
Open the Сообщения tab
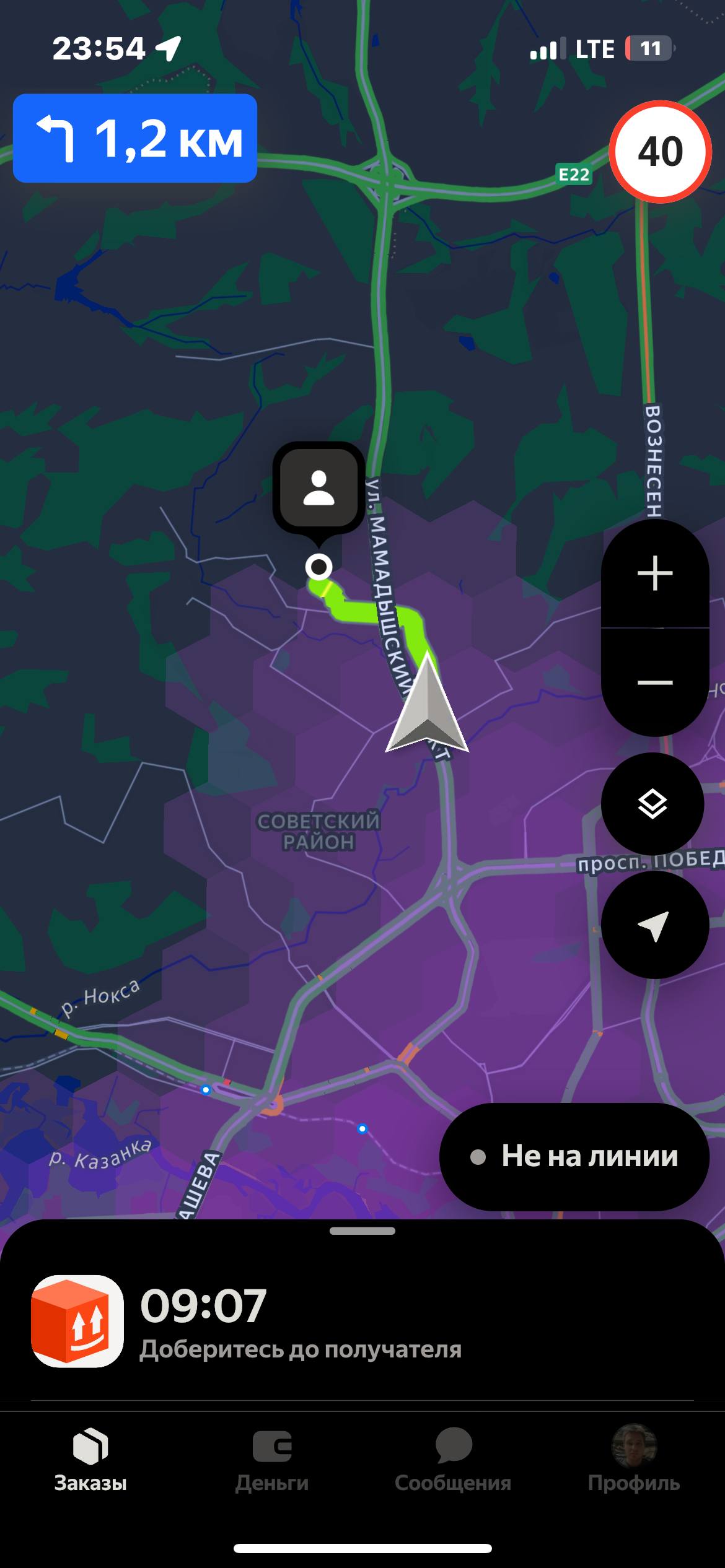pos(453,1460)
